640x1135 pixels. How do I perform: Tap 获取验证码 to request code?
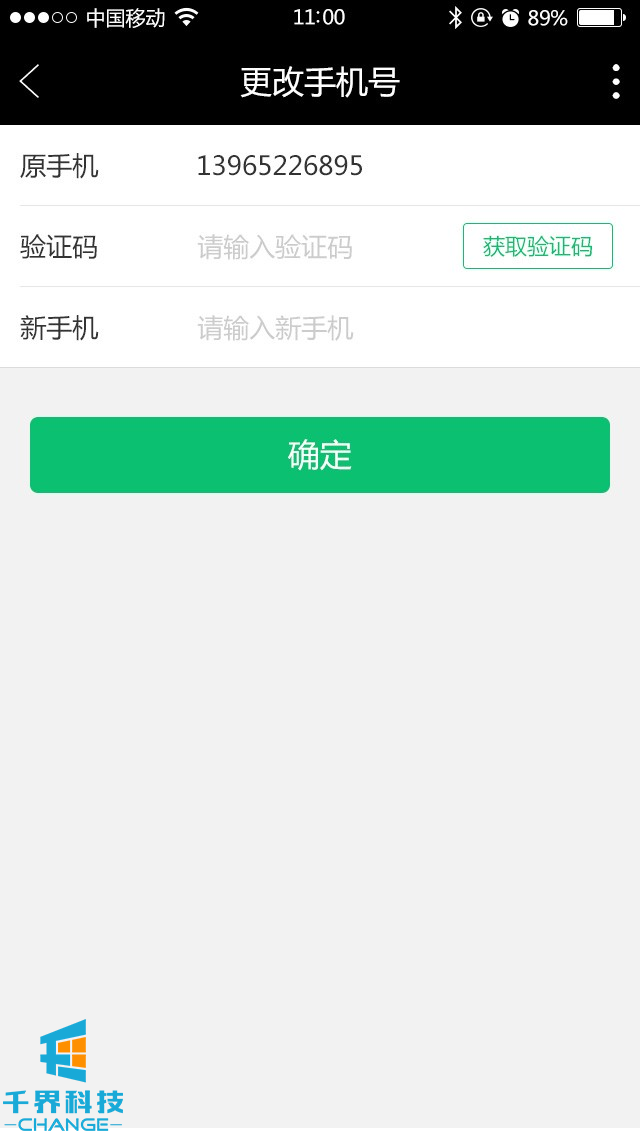[x=537, y=246]
